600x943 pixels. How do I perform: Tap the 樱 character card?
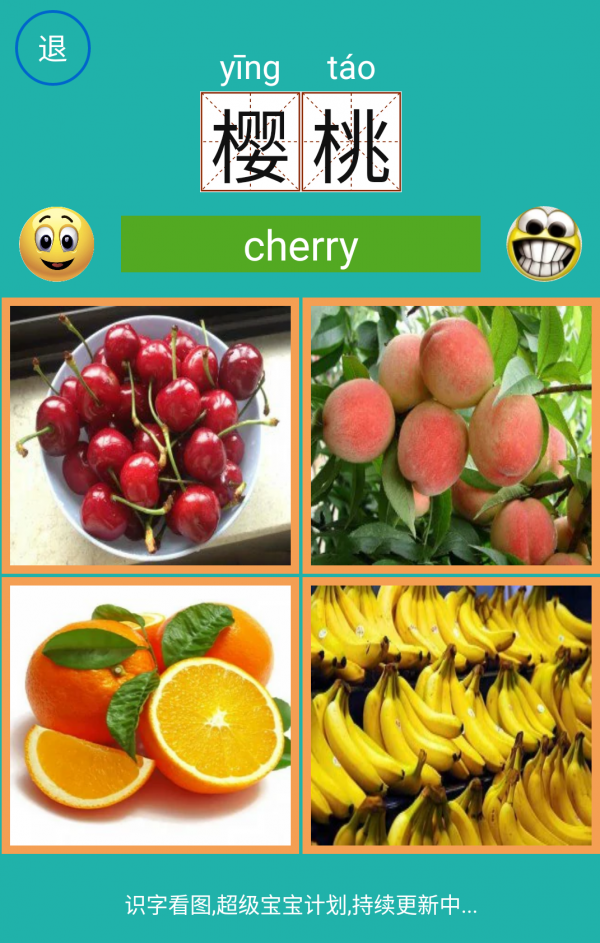[x=250, y=142]
